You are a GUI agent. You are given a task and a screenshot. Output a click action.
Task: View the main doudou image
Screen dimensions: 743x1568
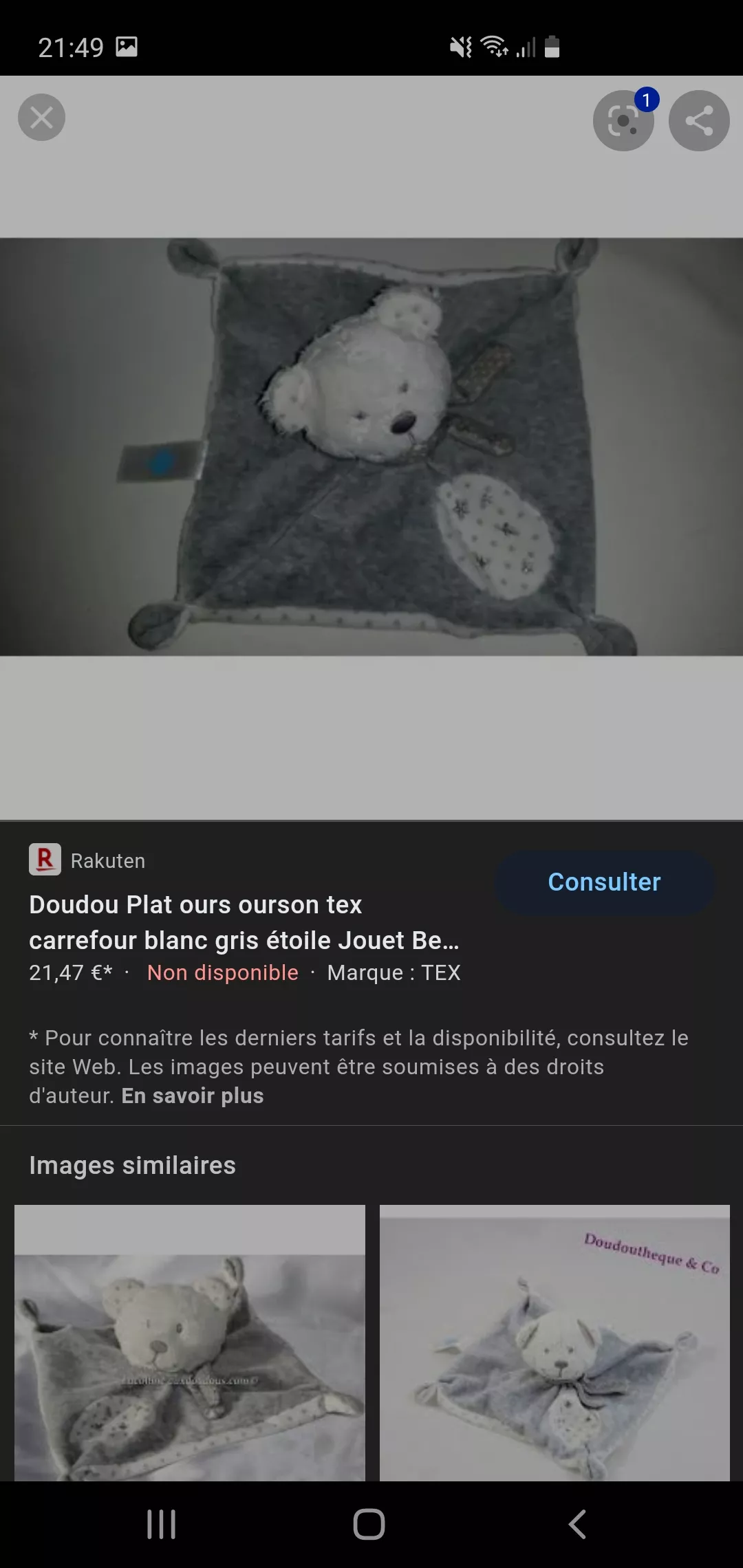371,447
